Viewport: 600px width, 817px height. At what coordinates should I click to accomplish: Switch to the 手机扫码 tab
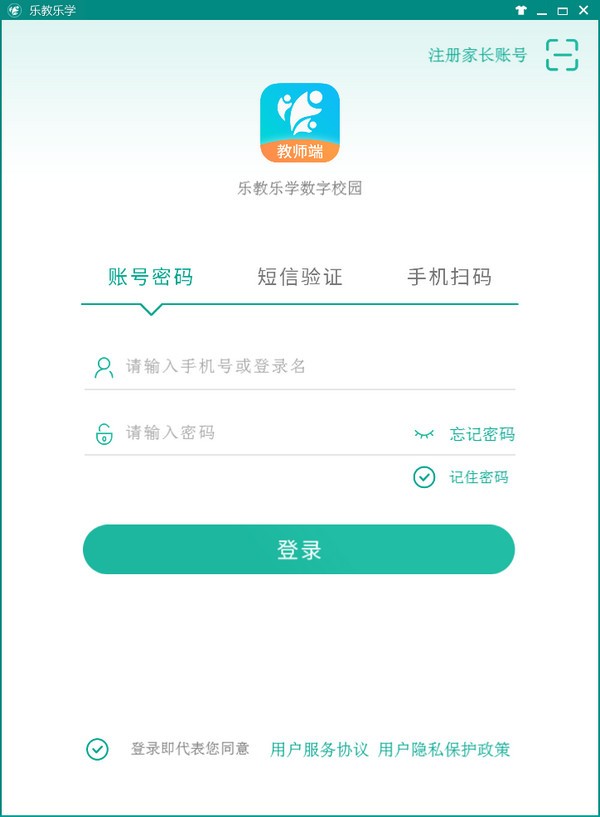coord(449,277)
